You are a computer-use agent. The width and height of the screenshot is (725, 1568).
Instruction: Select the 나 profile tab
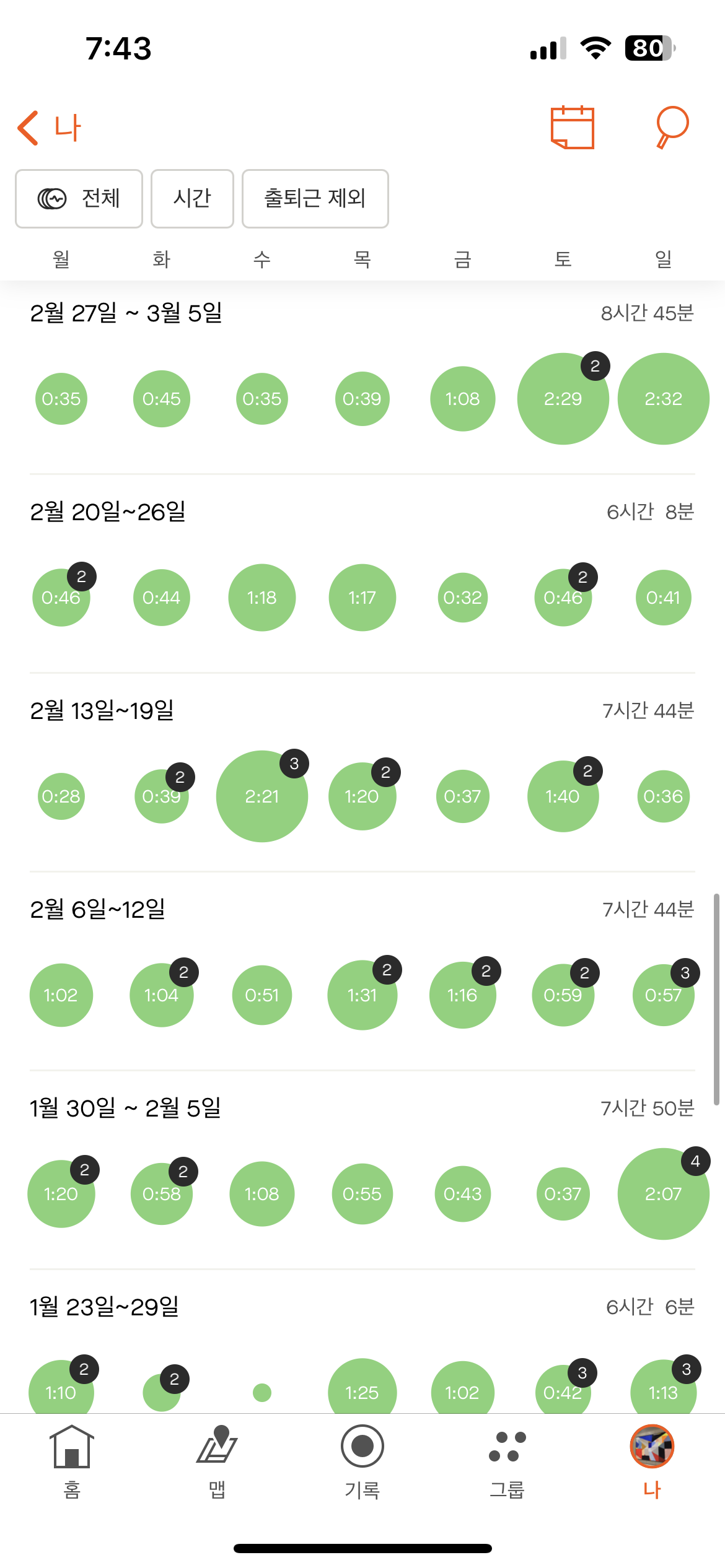pyautogui.click(x=652, y=1460)
